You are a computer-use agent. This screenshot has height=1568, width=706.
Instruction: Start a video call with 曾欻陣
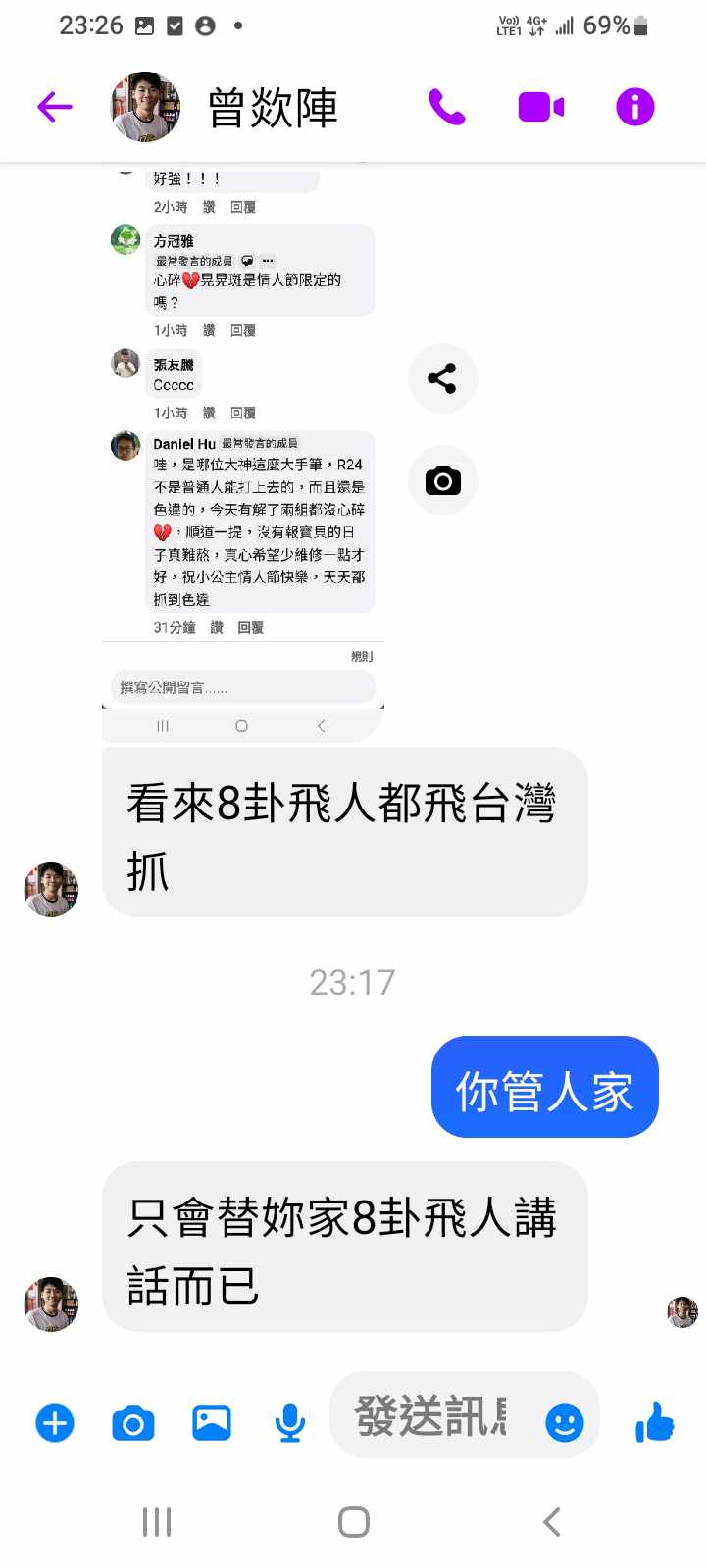tap(540, 106)
